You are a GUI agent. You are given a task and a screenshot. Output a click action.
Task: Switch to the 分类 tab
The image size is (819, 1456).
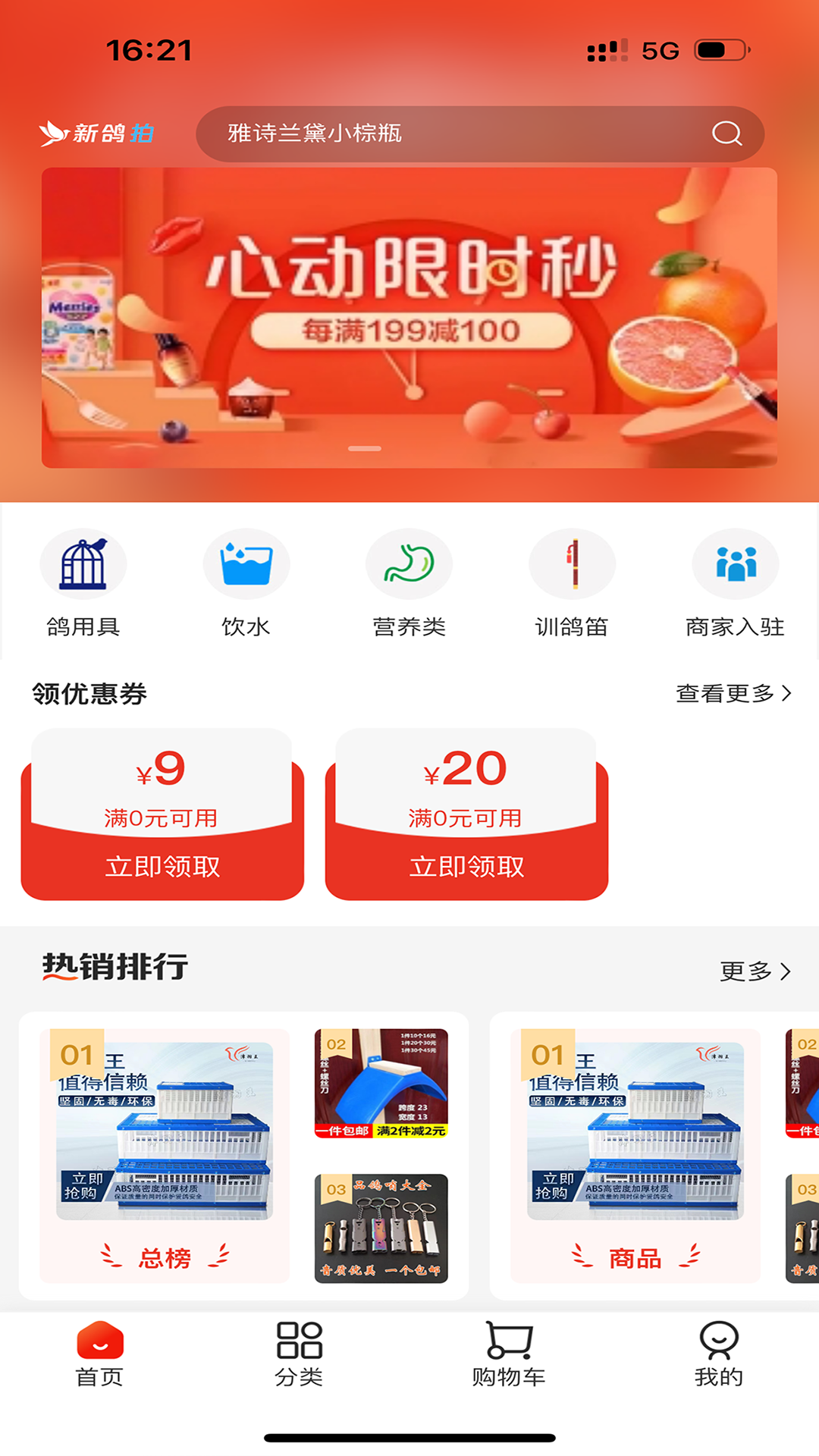[299, 1354]
